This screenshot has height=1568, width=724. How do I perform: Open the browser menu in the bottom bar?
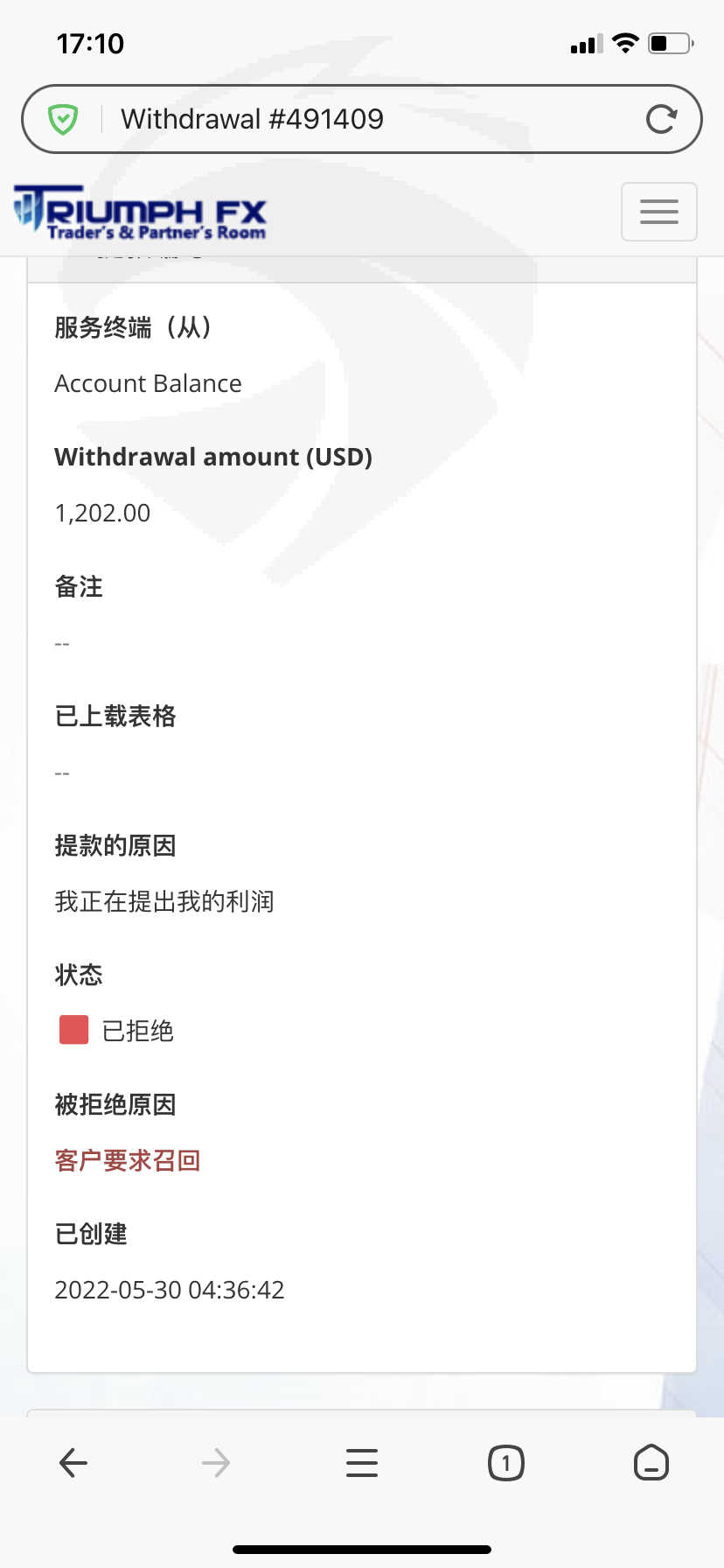click(361, 1462)
